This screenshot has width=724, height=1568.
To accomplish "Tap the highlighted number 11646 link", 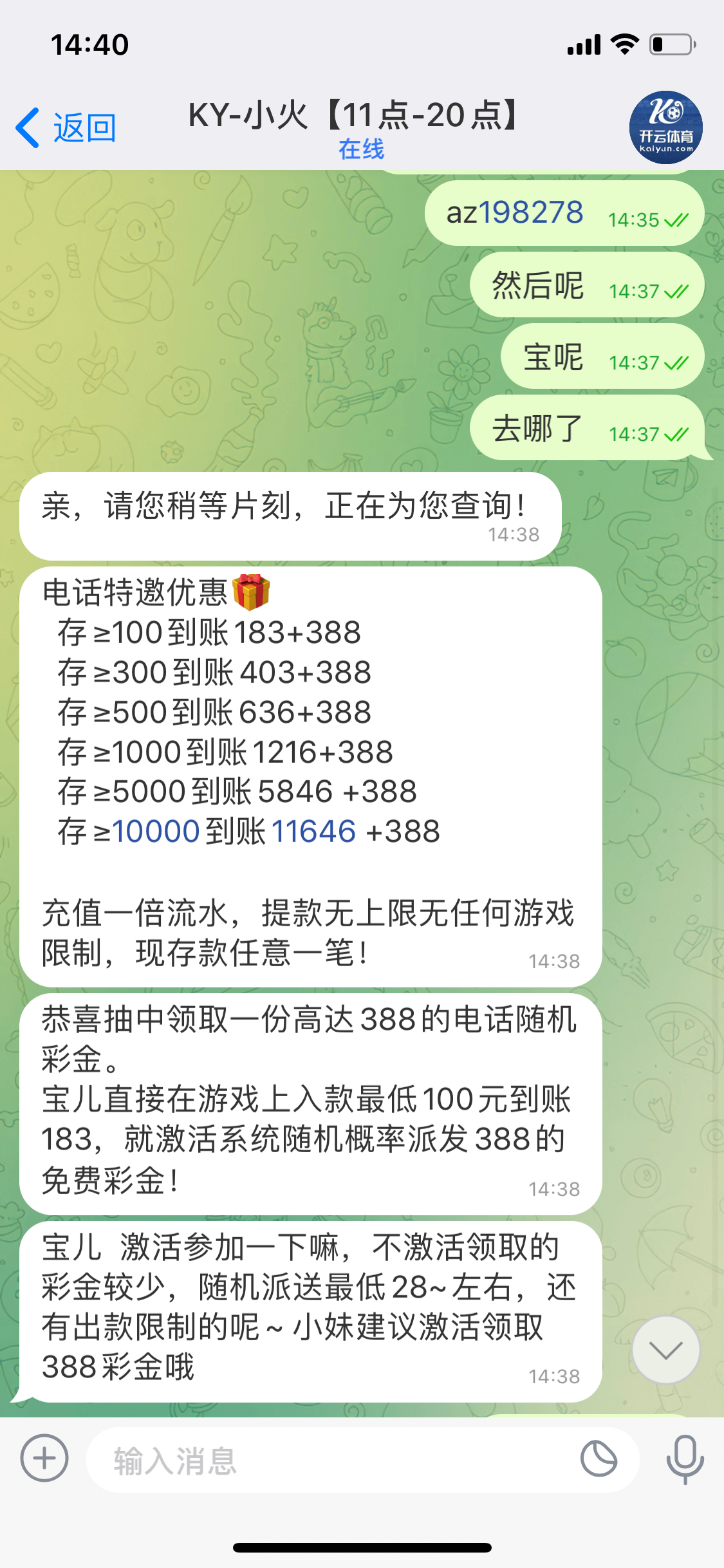I will coord(313,832).
